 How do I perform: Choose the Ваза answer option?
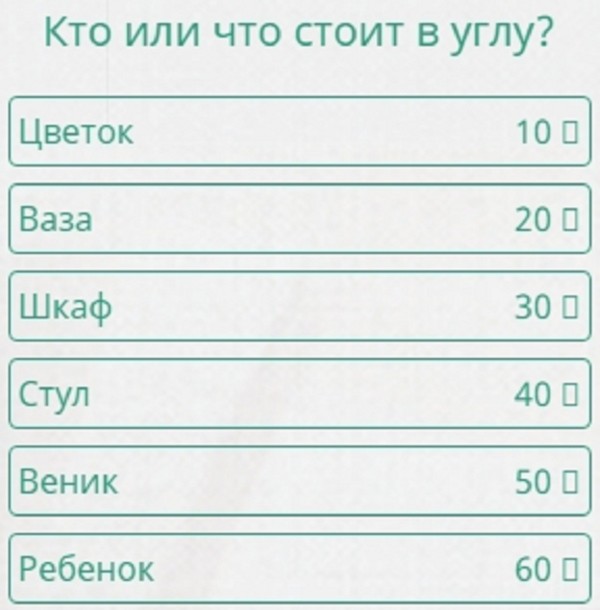click(300, 219)
